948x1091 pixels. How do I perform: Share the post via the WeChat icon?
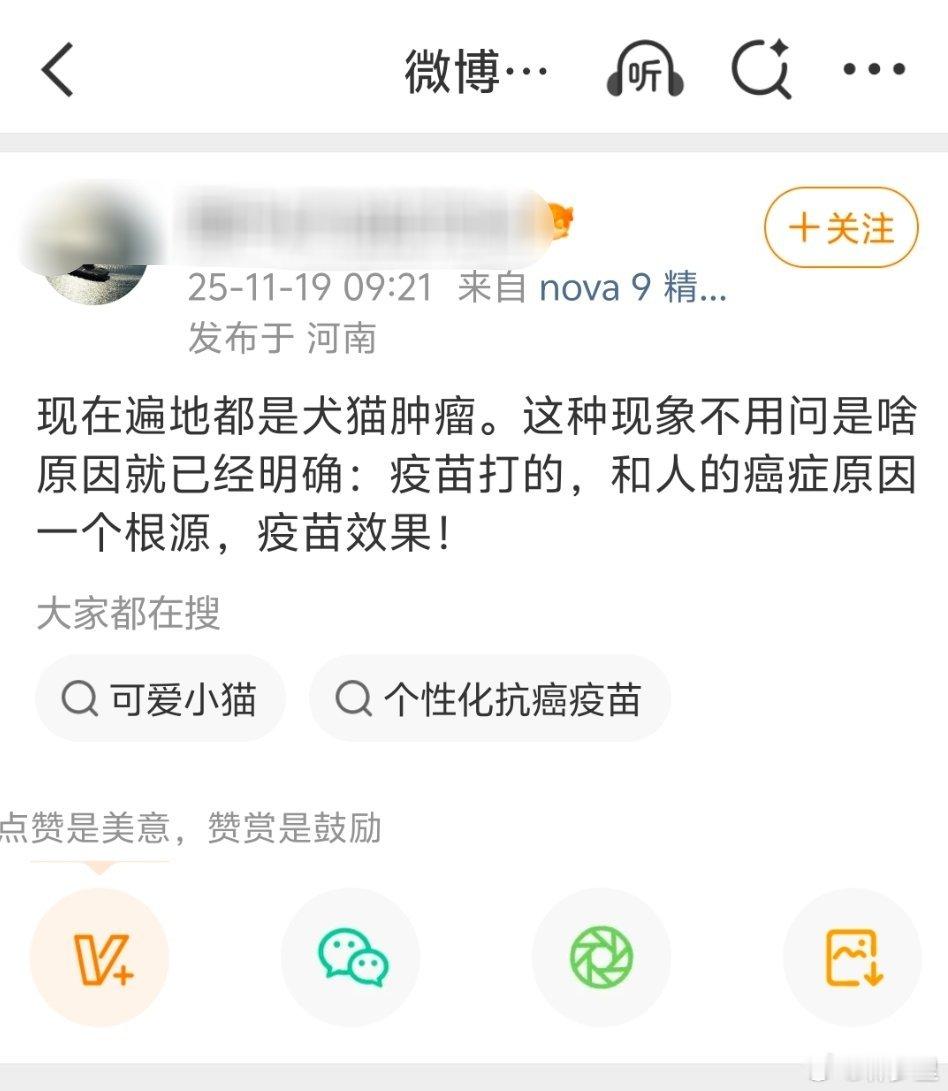348,956
